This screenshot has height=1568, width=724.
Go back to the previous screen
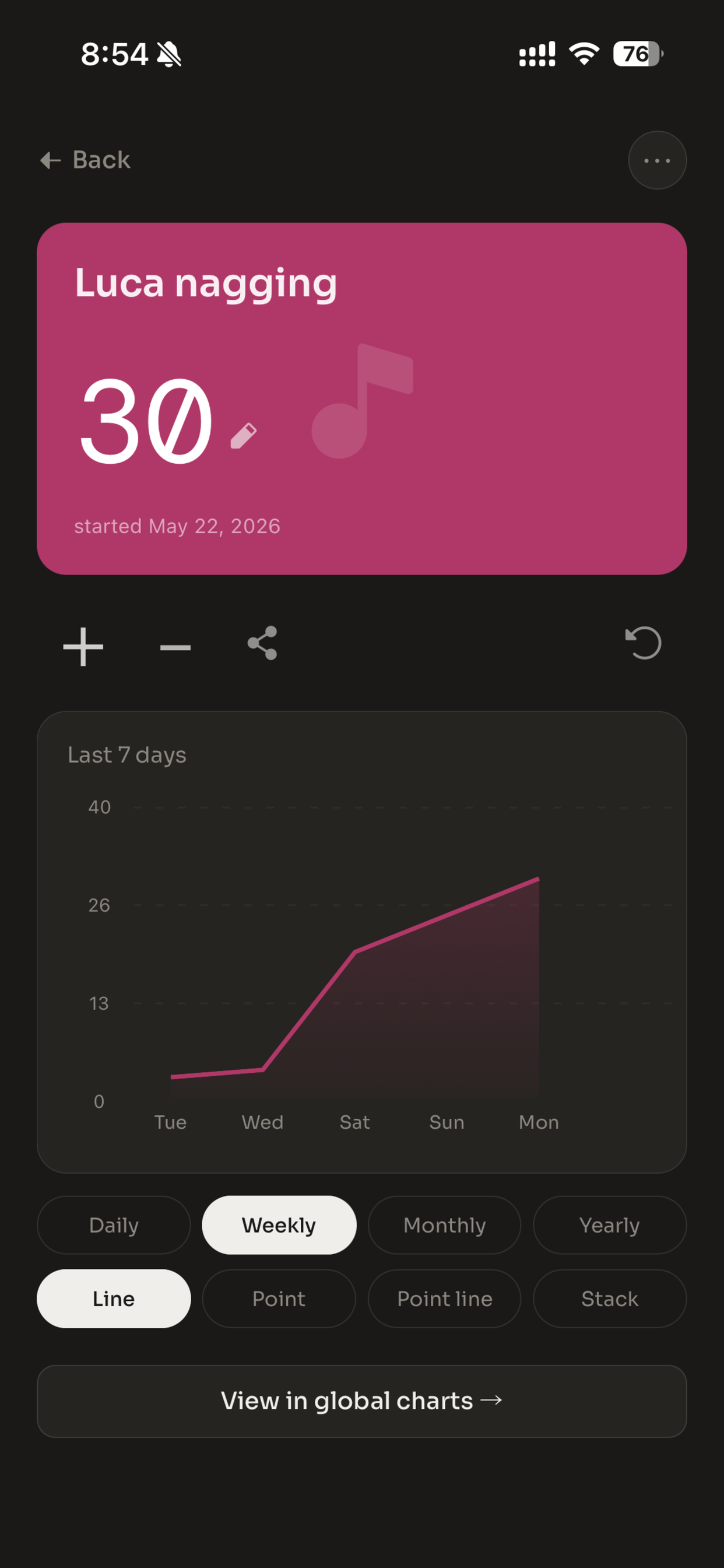(x=85, y=160)
